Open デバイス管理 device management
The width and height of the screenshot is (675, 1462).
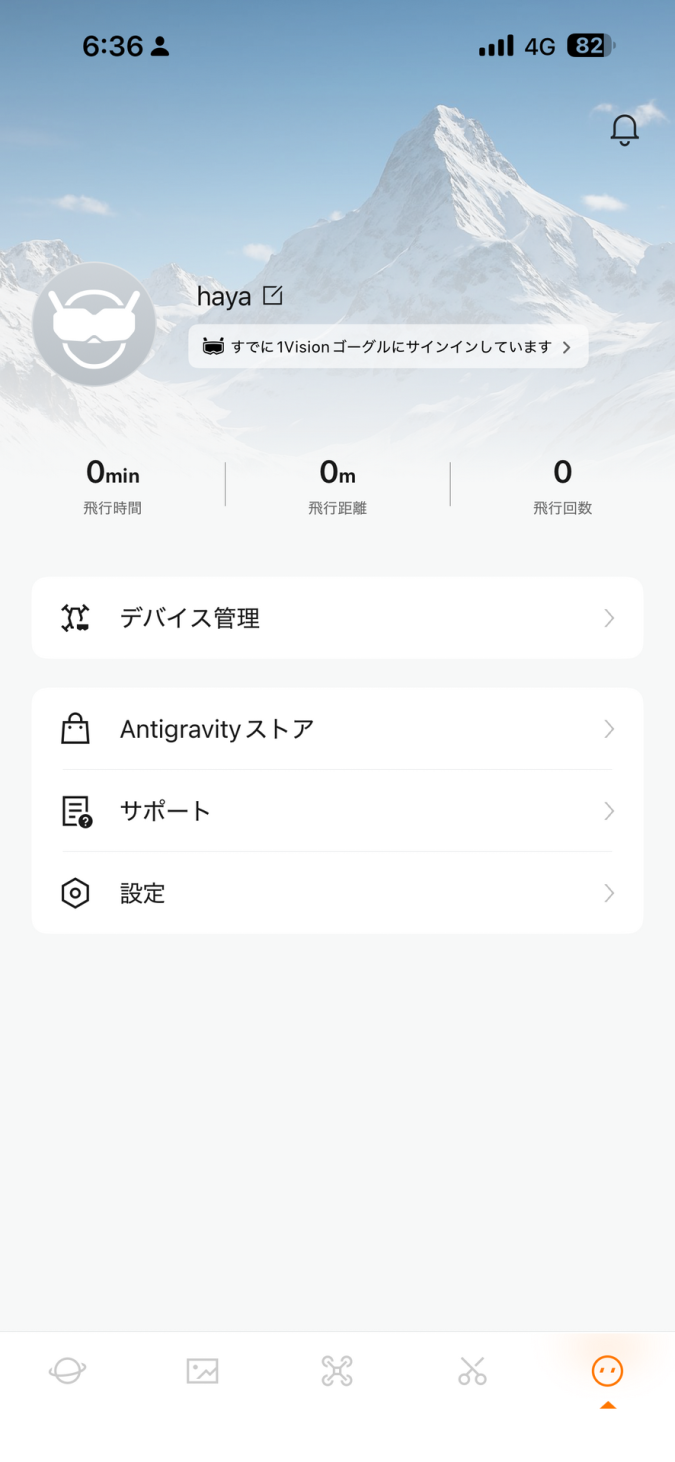(x=337, y=618)
